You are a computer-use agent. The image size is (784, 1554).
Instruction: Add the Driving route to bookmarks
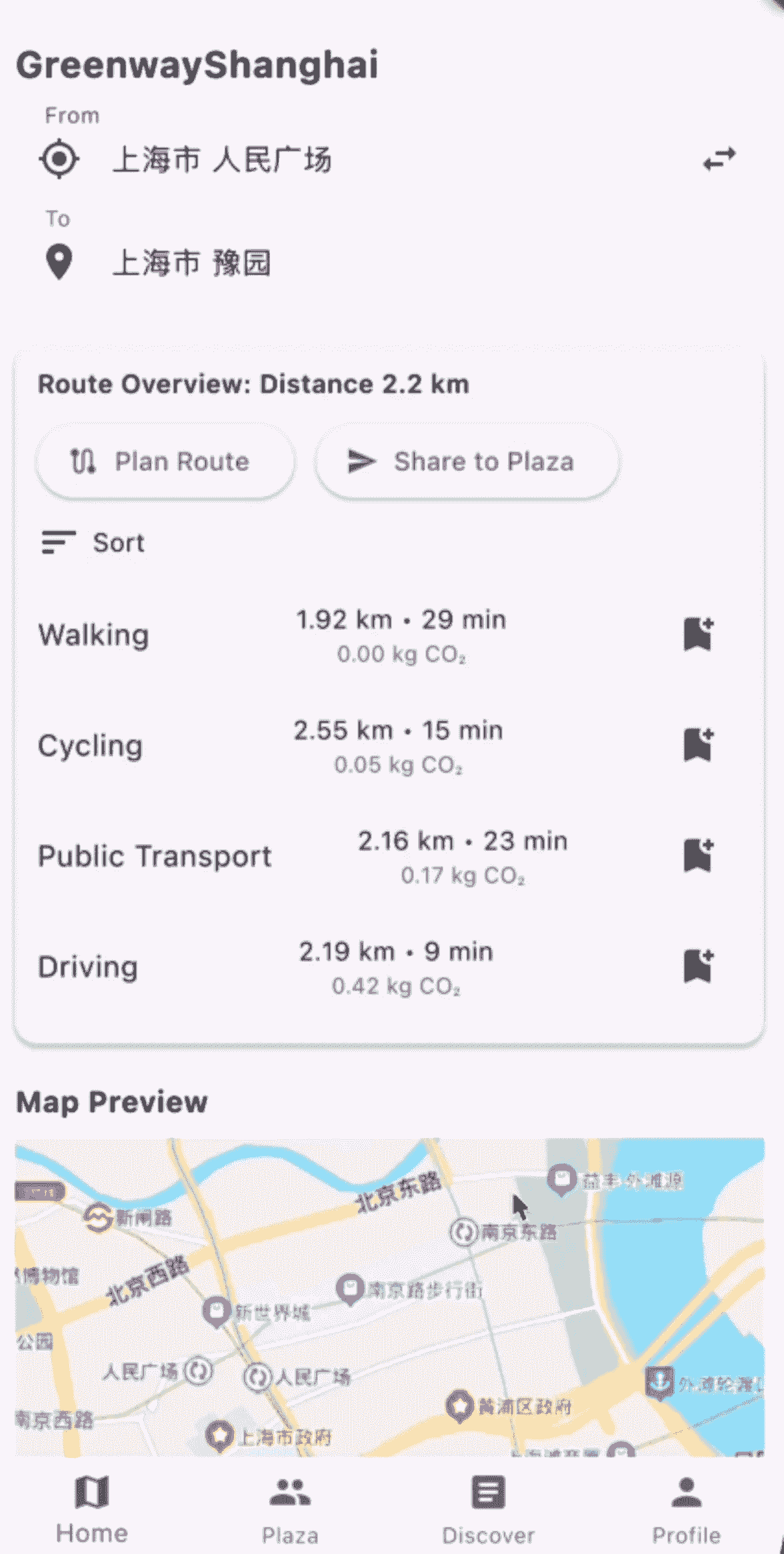click(698, 966)
